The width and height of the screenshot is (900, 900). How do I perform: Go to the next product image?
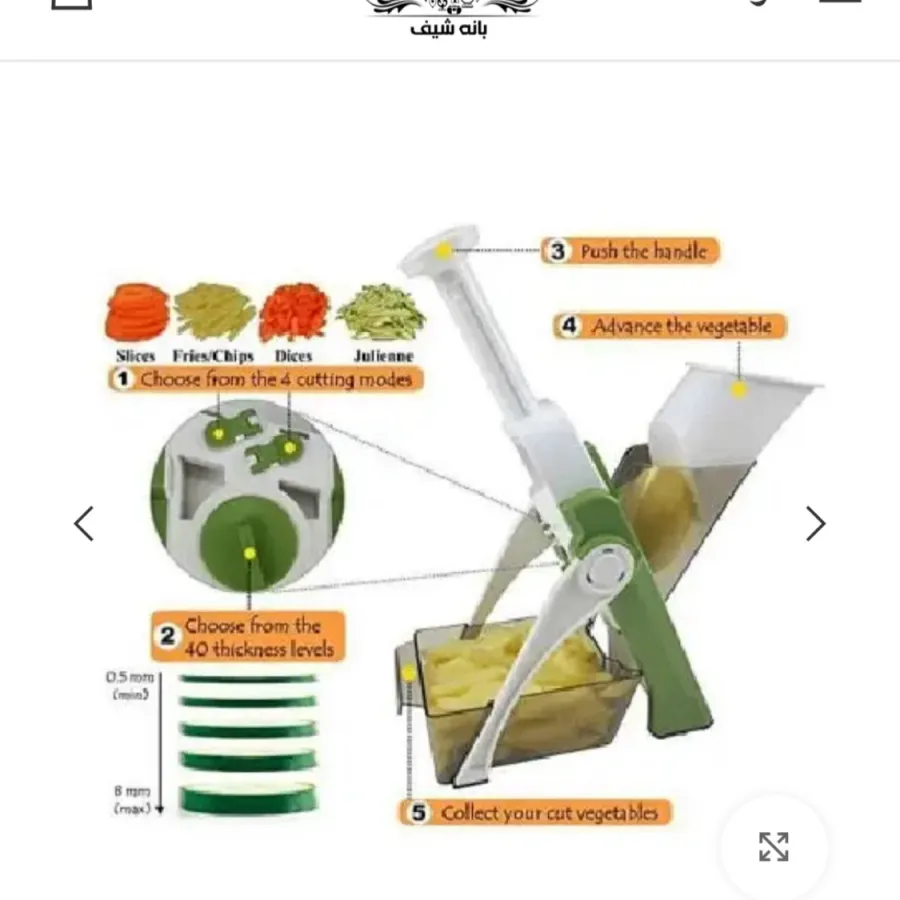815,523
